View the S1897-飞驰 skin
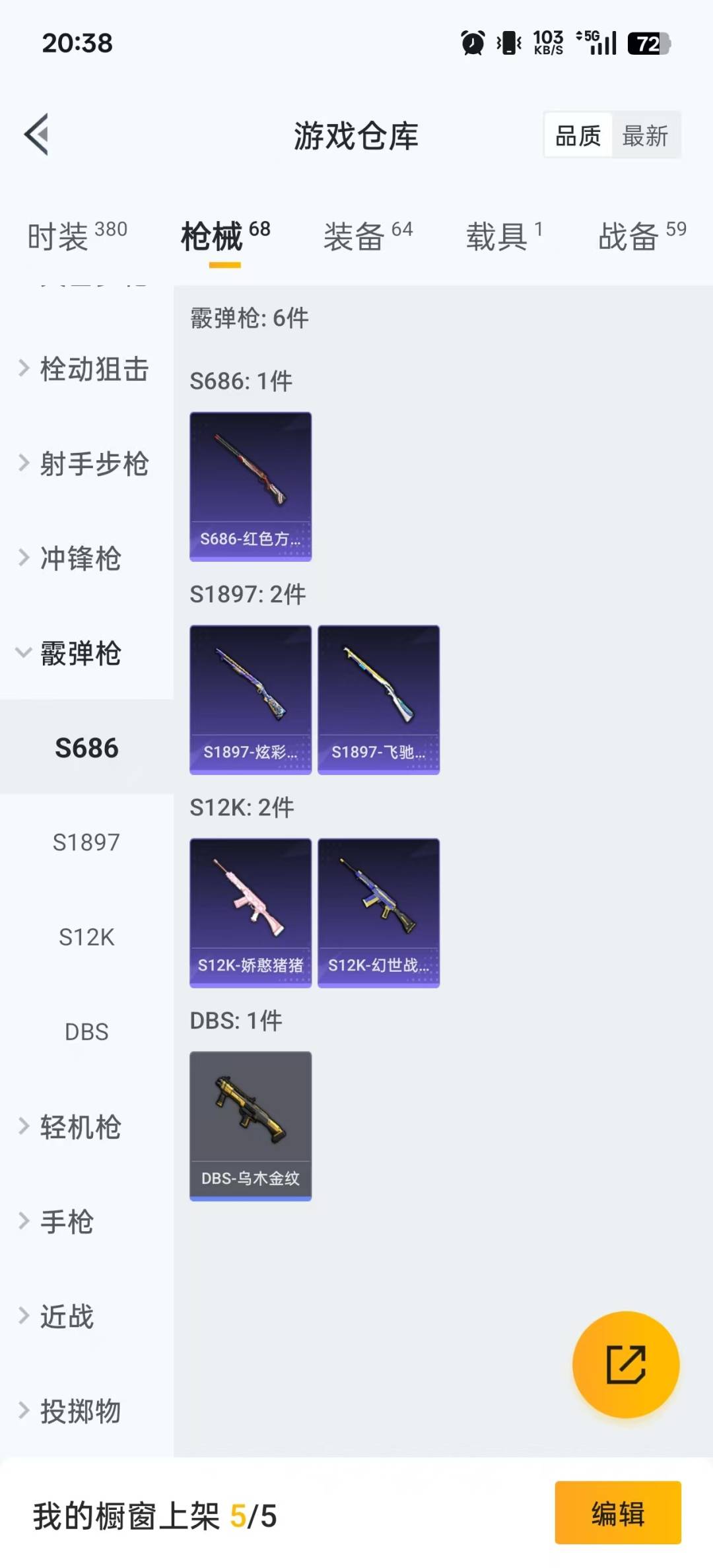The width and height of the screenshot is (713, 1568). pos(378,700)
